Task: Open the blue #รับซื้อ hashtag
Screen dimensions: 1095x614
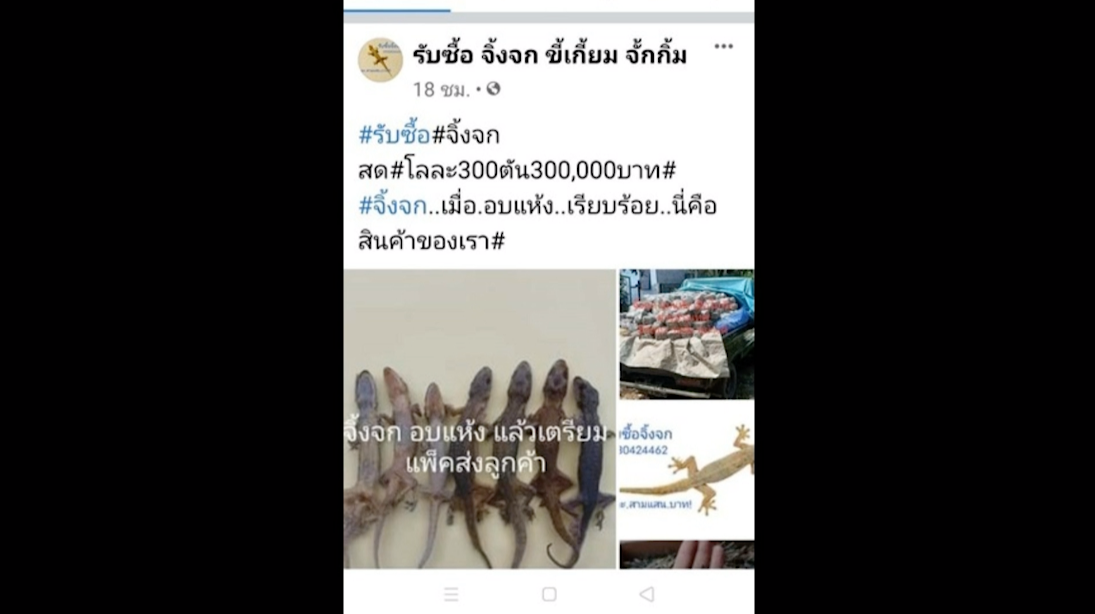Action: [x=394, y=135]
